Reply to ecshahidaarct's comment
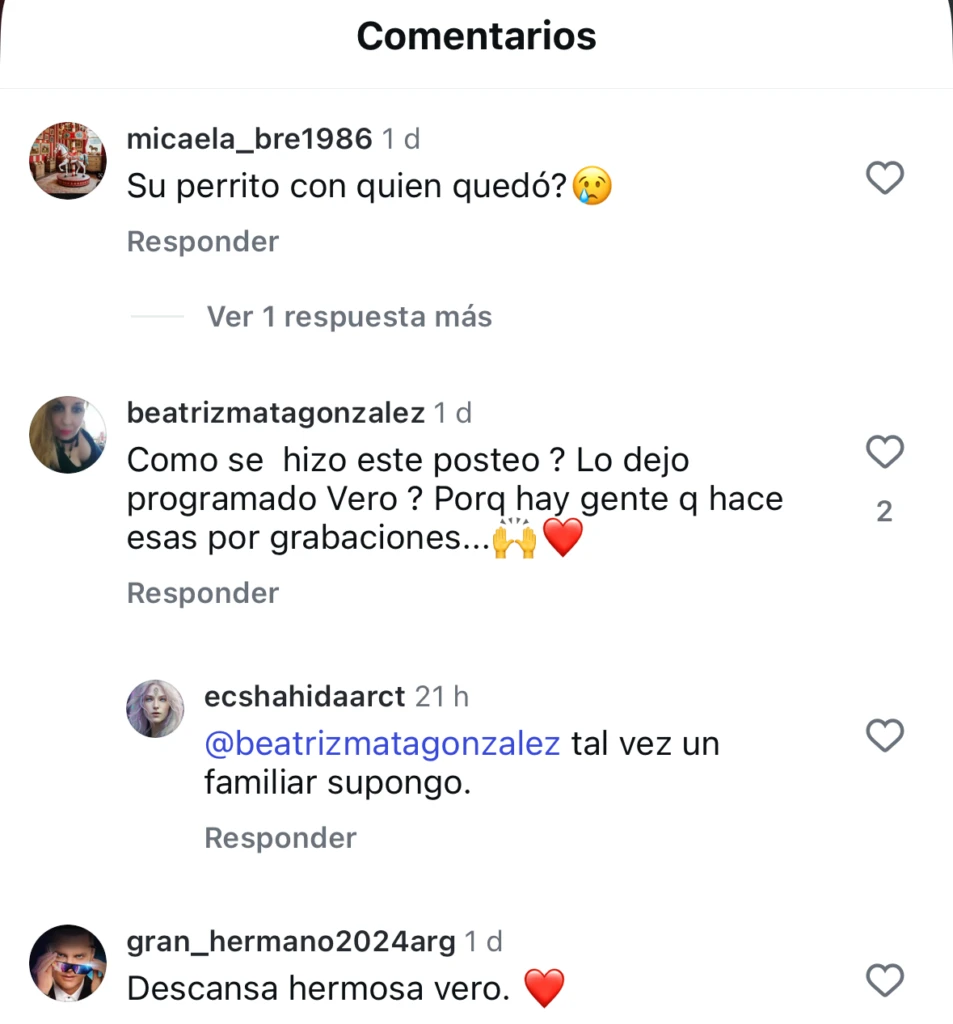The height and width of the screenshot is (1024, 953). (x=280, y=838)
